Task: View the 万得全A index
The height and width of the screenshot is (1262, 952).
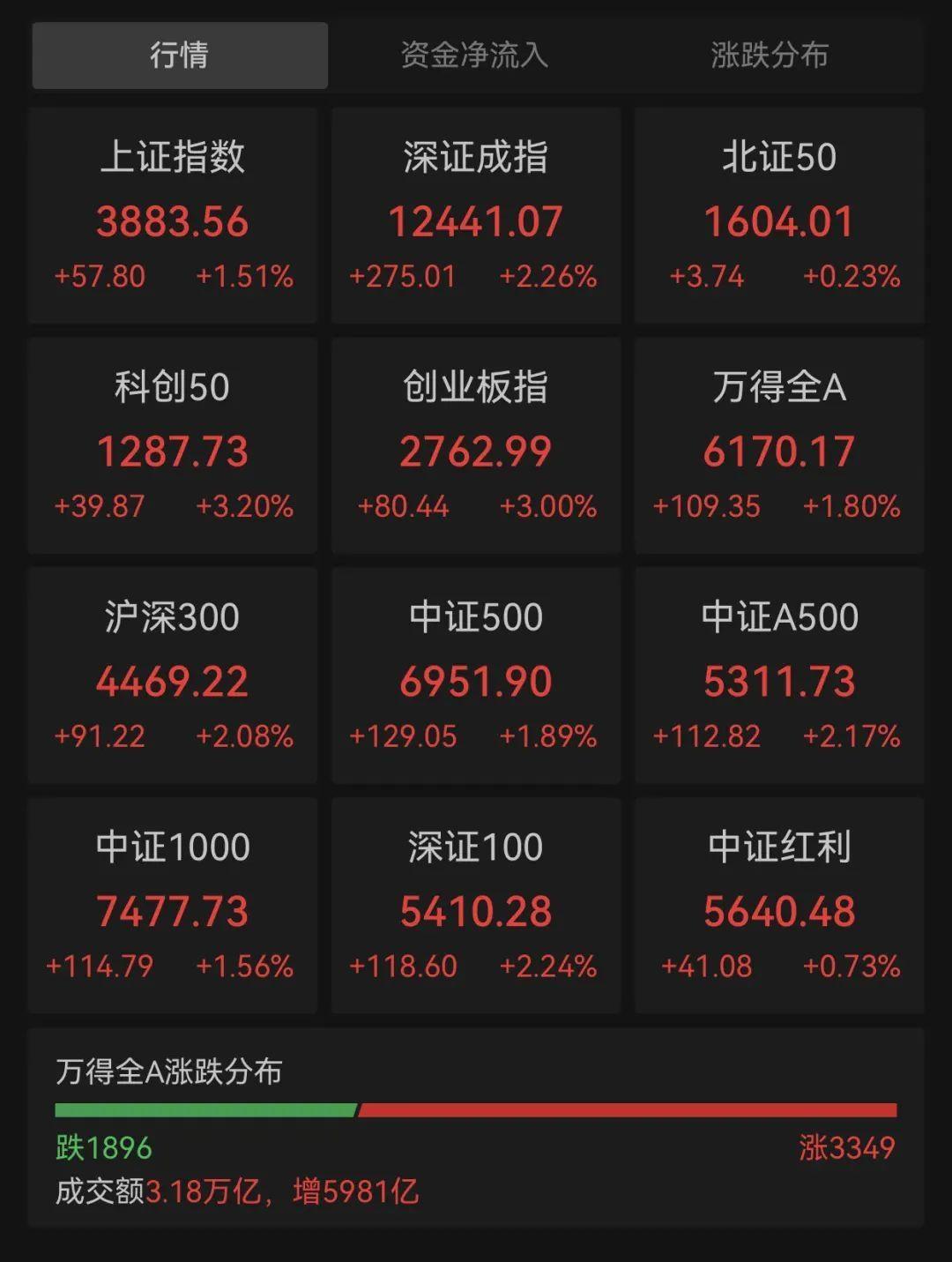Action: click(x=778, y=445)
